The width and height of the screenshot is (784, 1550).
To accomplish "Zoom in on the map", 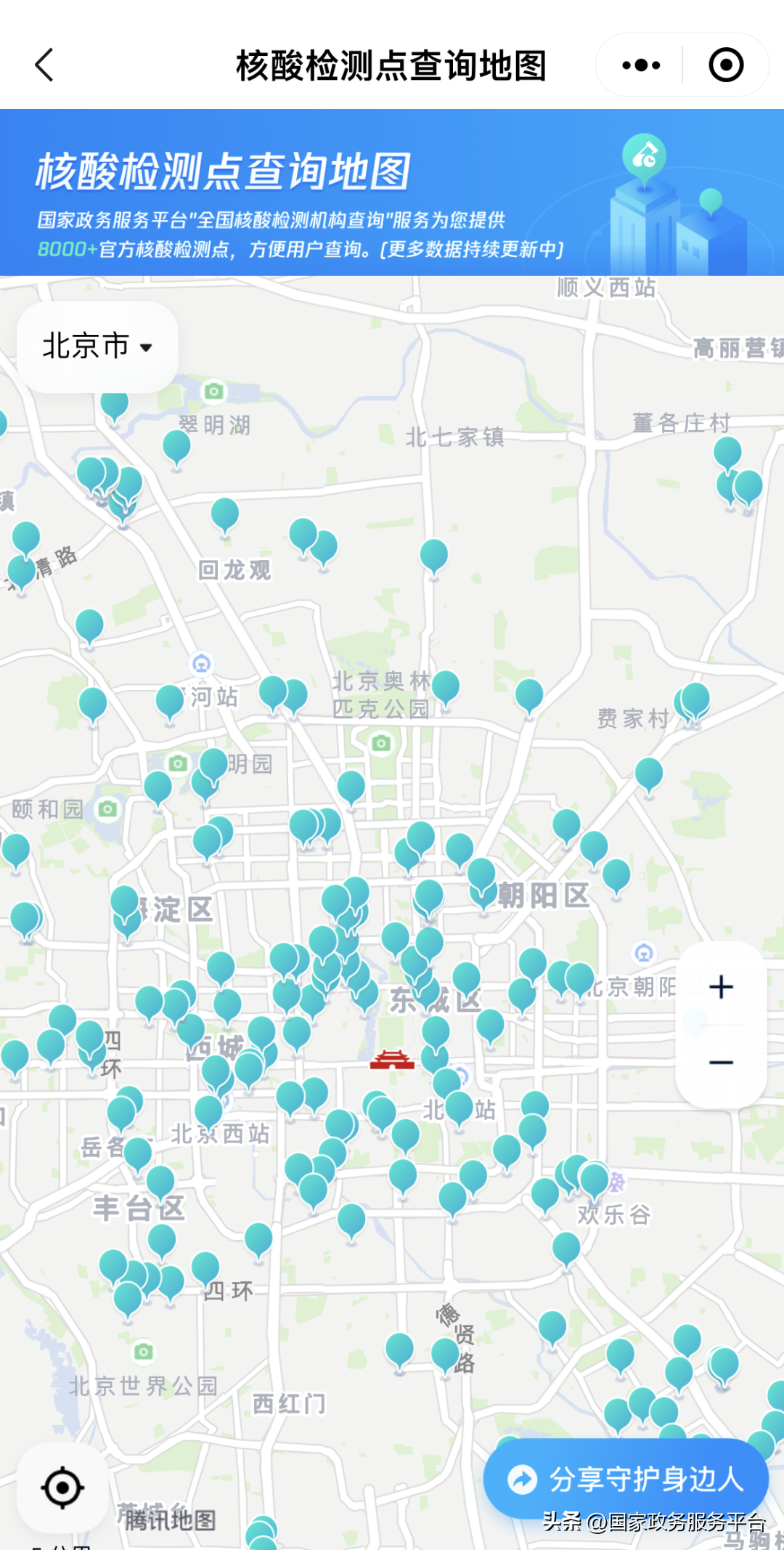I will [x=721, y=987].
